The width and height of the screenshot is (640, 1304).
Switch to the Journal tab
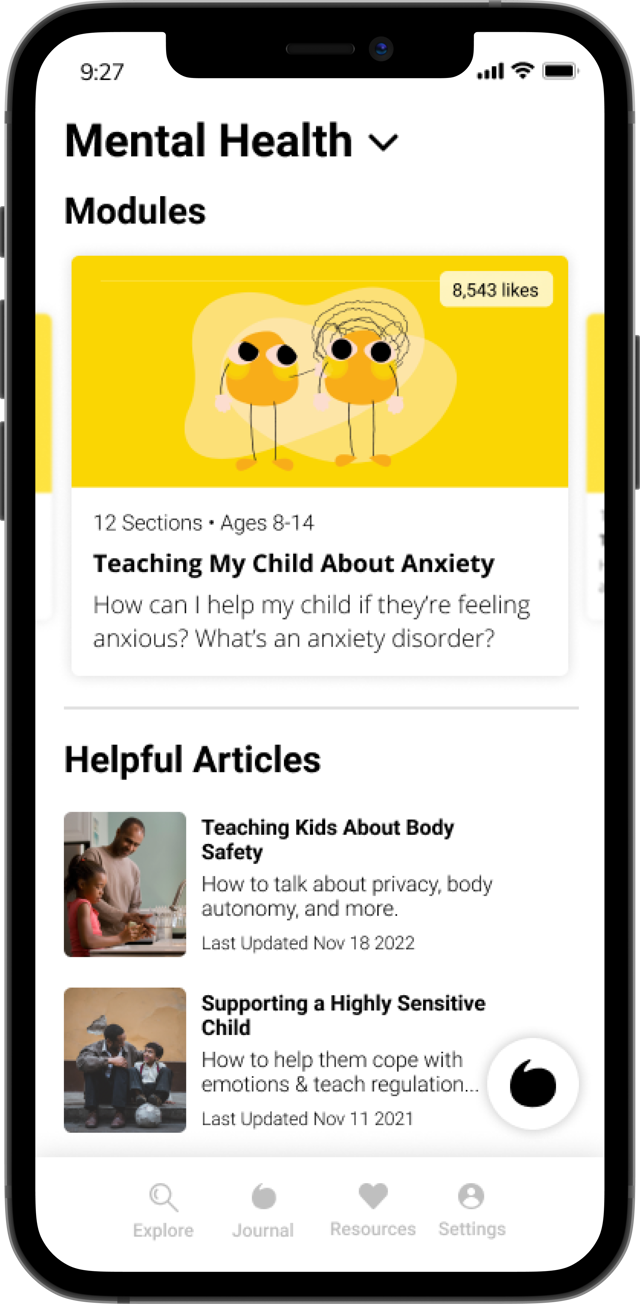click(263, 1208)
